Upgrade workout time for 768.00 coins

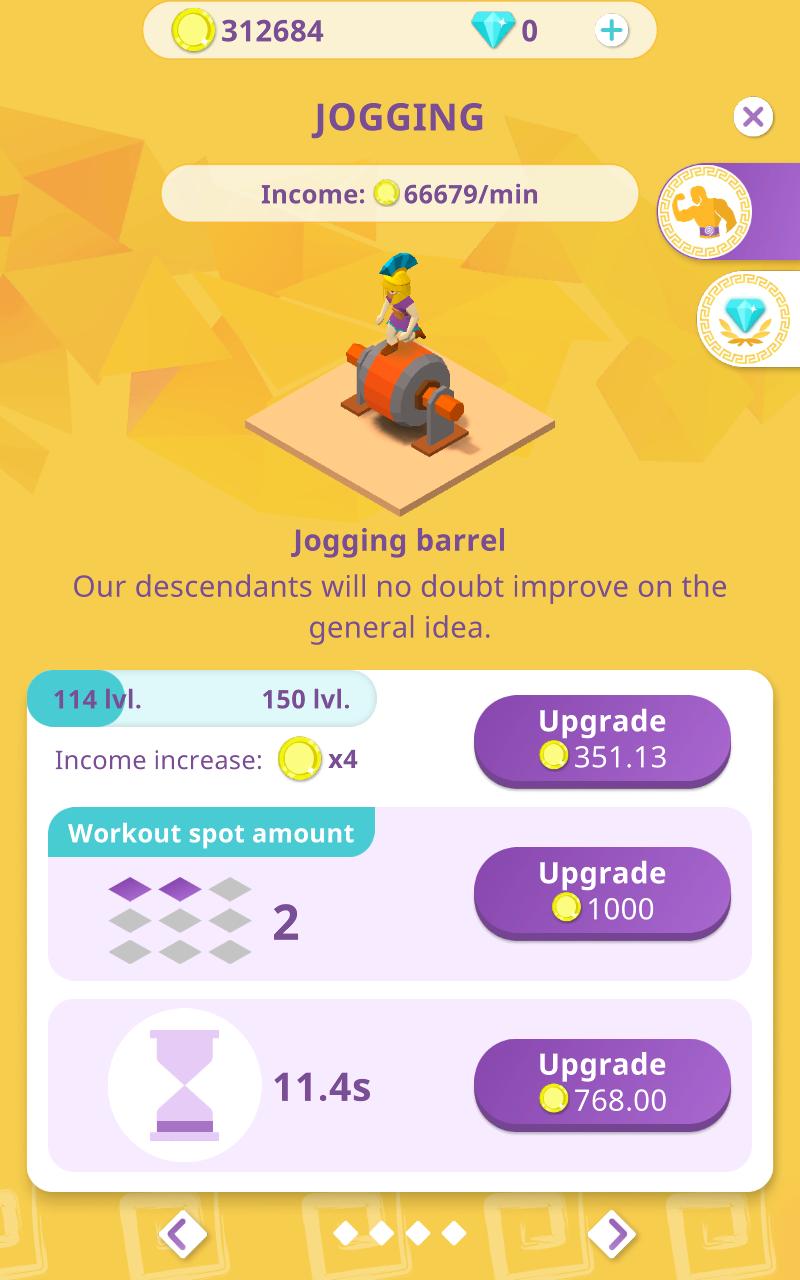[602, 1083]
